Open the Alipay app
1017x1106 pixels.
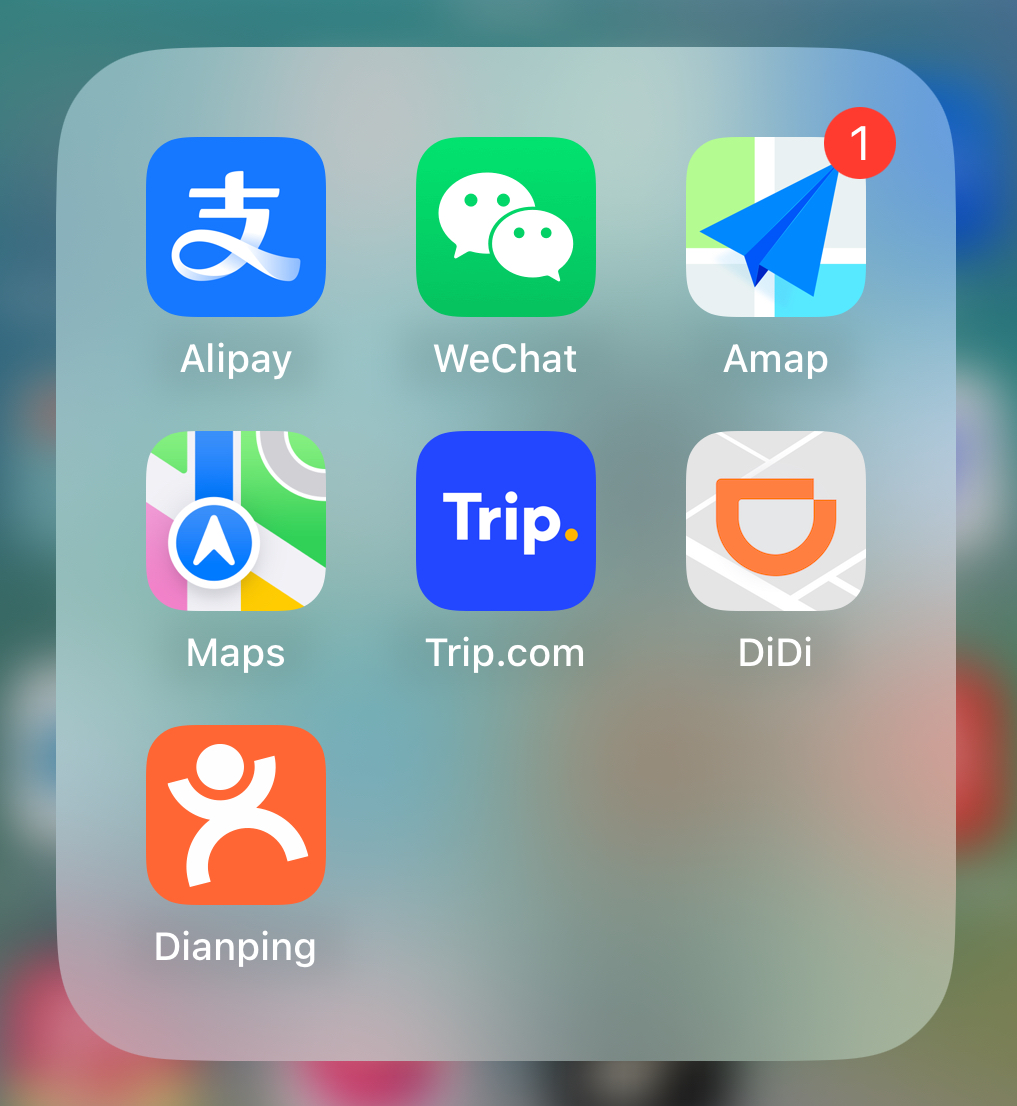click(x=236, y=227)
